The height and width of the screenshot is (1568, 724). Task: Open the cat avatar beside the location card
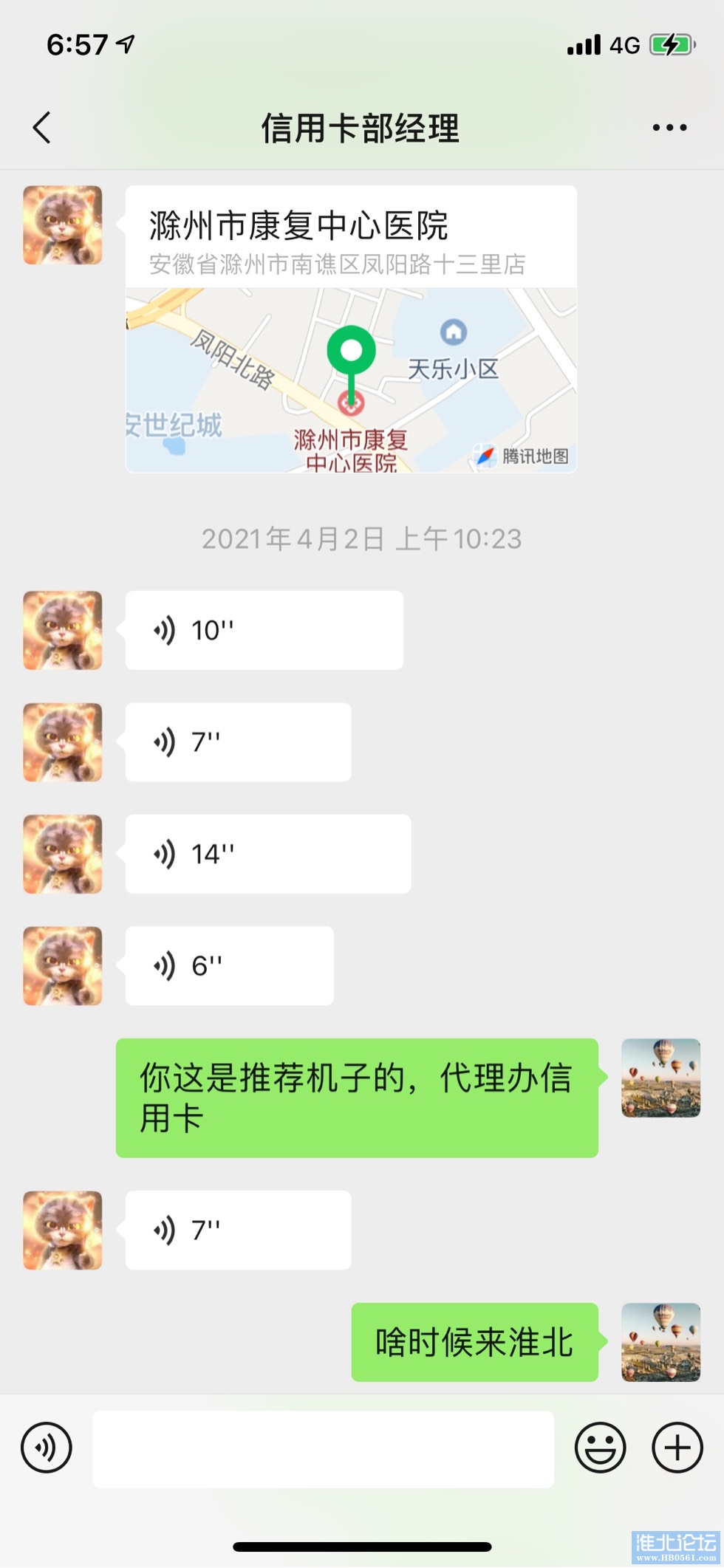[63, 225]
